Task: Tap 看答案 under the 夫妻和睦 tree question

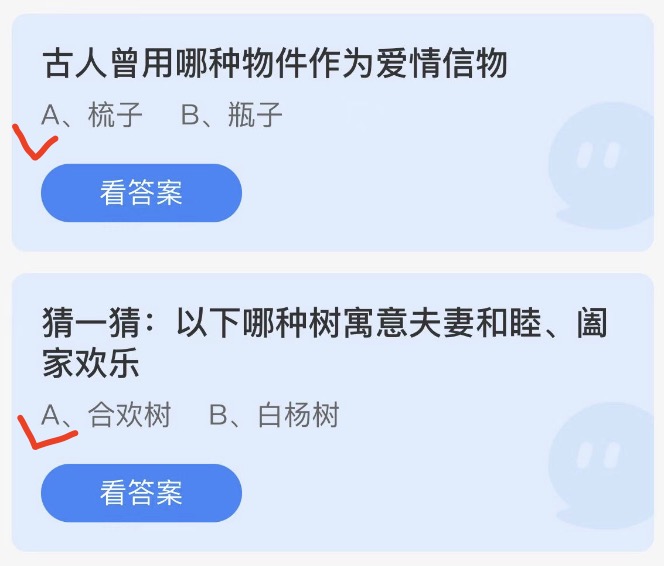Action: coord(141,492)
